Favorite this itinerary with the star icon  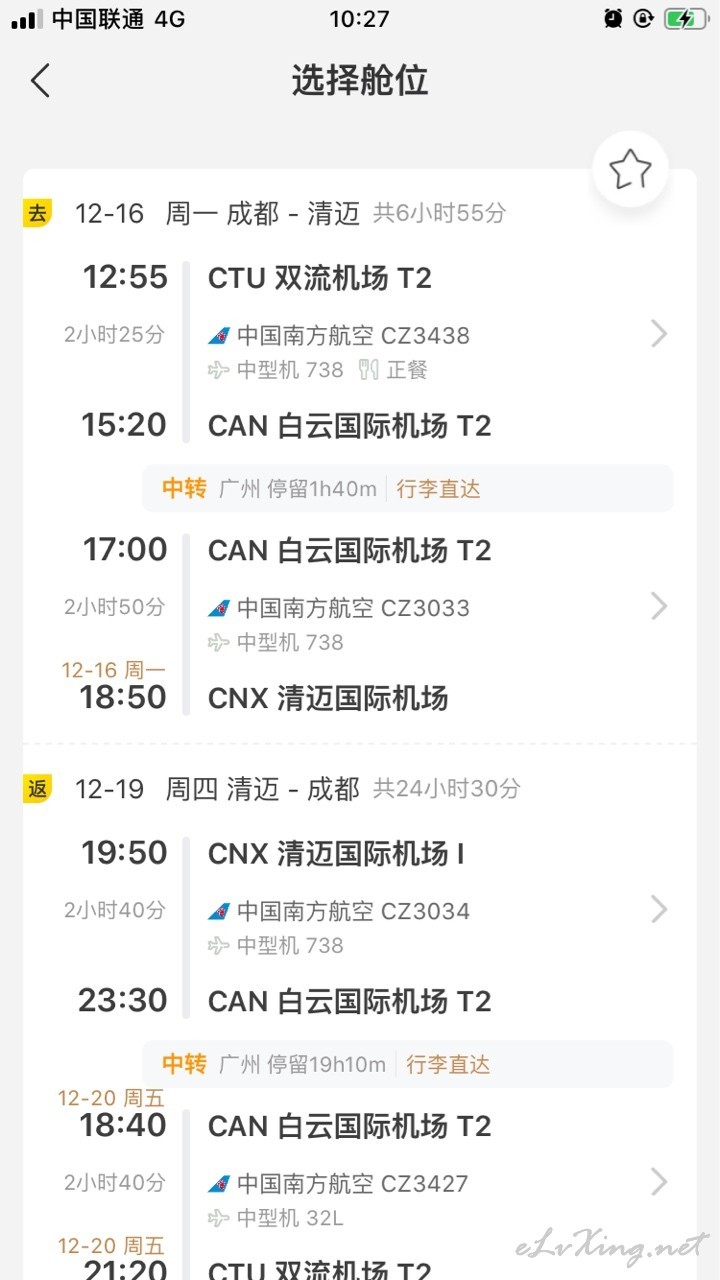coord(630,170)
